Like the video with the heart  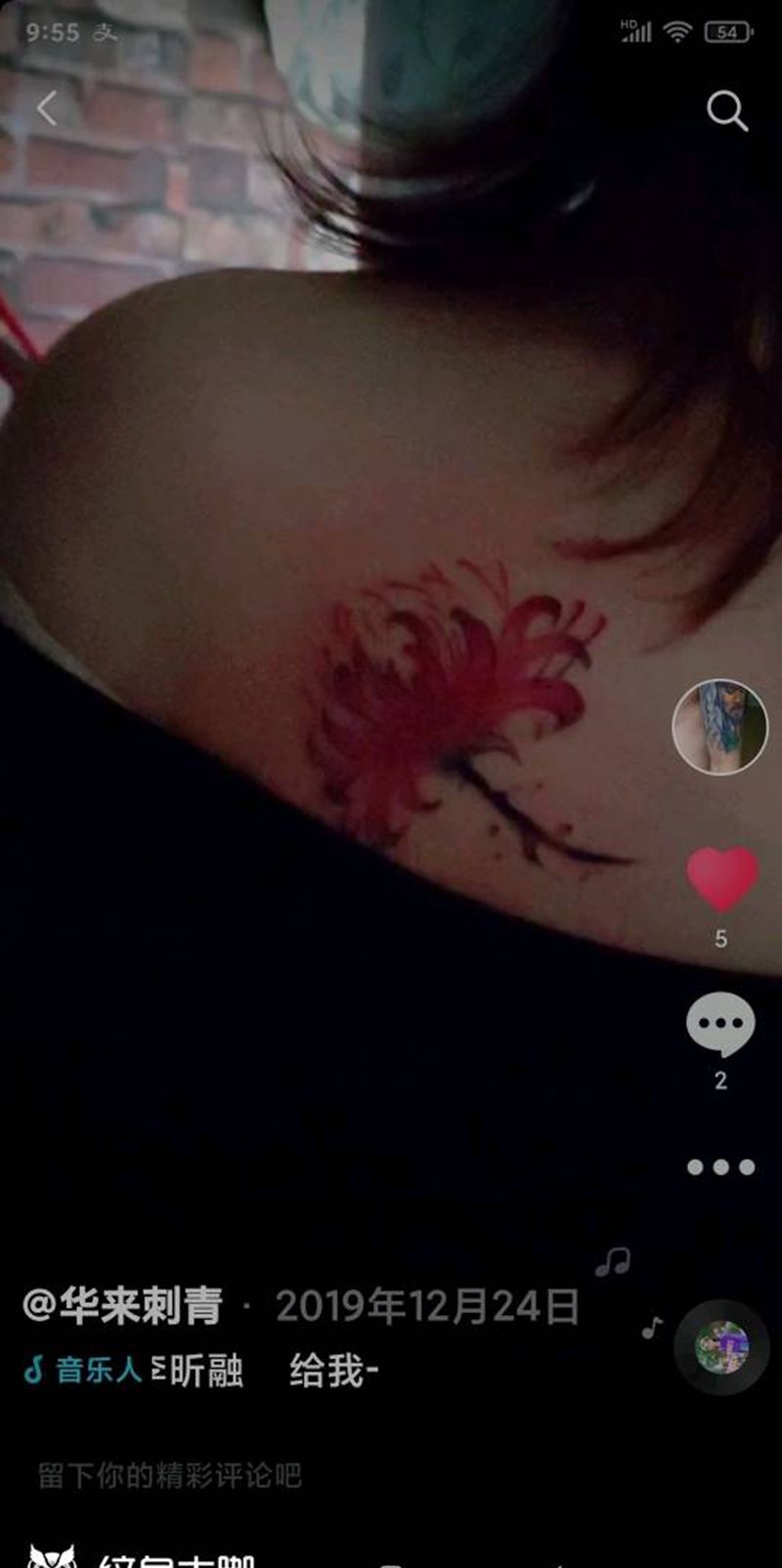pyautogui.click(x=721, y=878)
